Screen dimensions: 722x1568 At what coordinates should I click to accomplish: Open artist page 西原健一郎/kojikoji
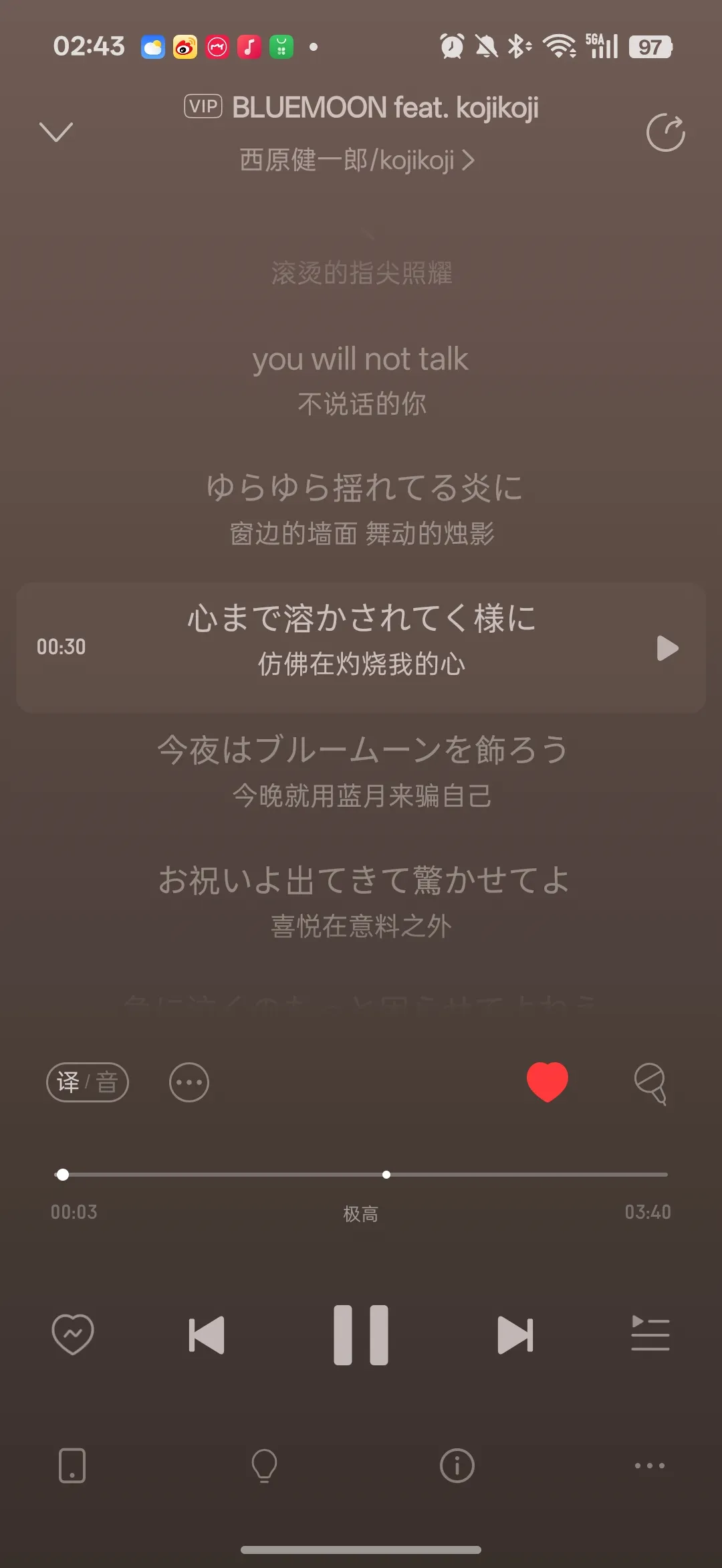[356, 161]
